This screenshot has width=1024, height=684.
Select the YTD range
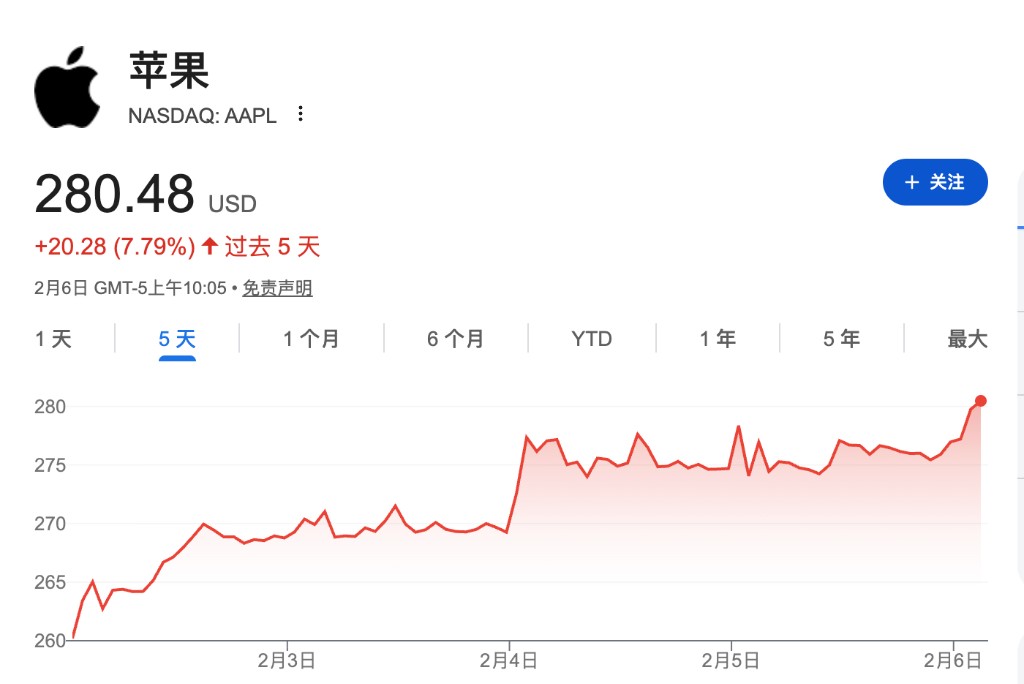click(x=591, y=339)
